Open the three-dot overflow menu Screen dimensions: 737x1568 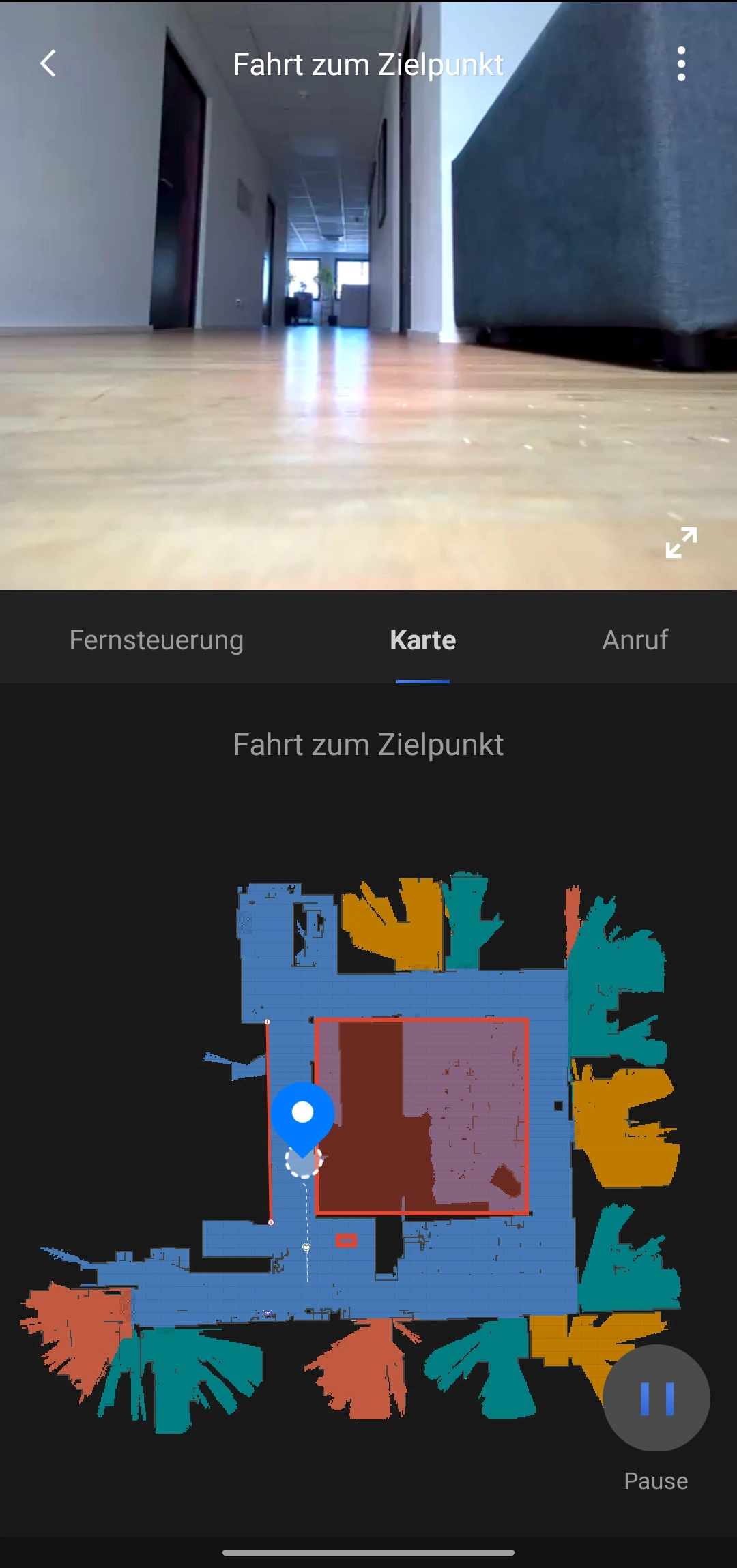[x=680, y=64]
